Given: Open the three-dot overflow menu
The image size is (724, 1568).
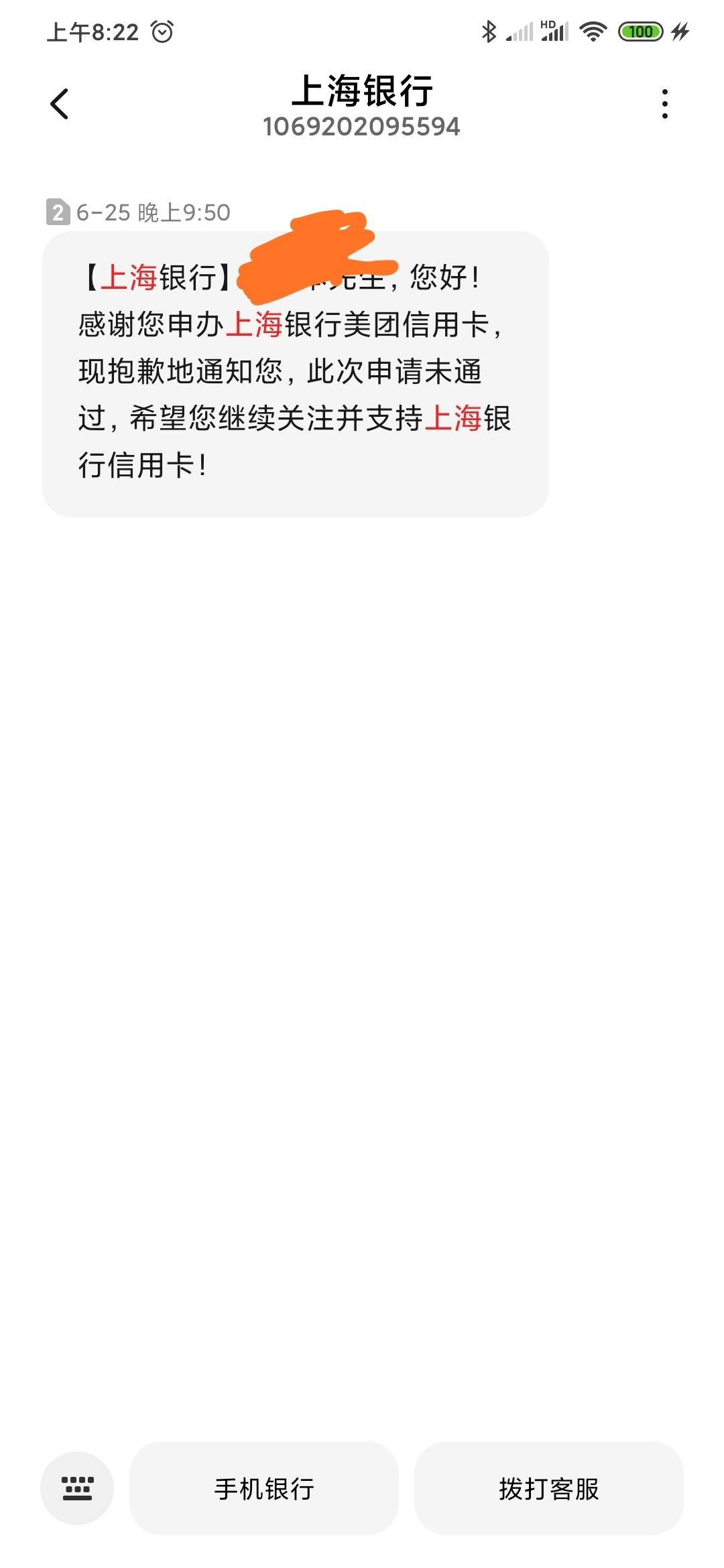Looking at the screenshot, I should click(664, 104).
